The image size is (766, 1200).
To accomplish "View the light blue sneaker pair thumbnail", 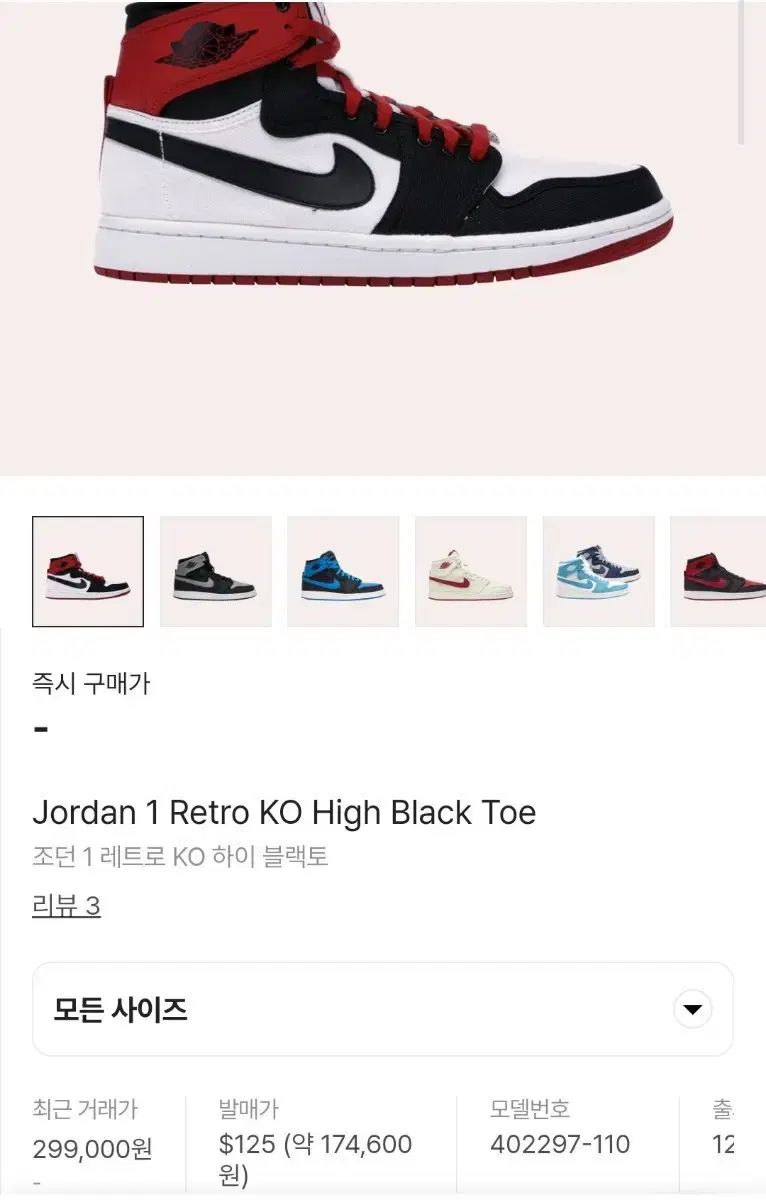I will pyautogui.click(x=598, y=572).
